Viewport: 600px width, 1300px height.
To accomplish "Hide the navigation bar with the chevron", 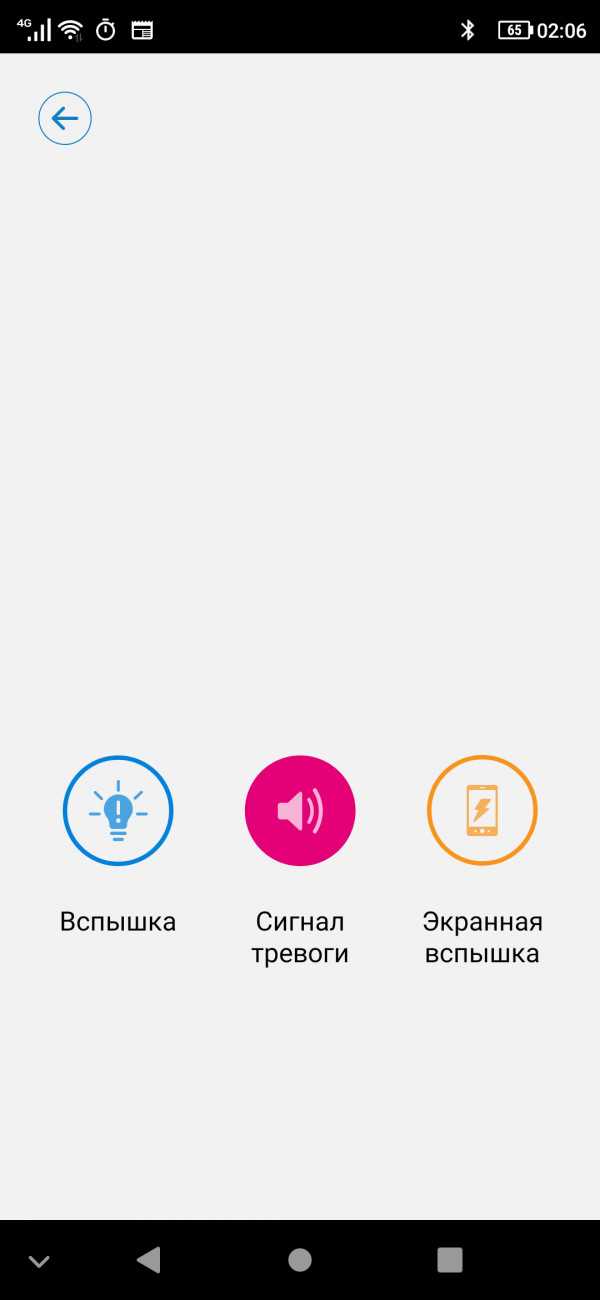I will (x=39, y=1261).
